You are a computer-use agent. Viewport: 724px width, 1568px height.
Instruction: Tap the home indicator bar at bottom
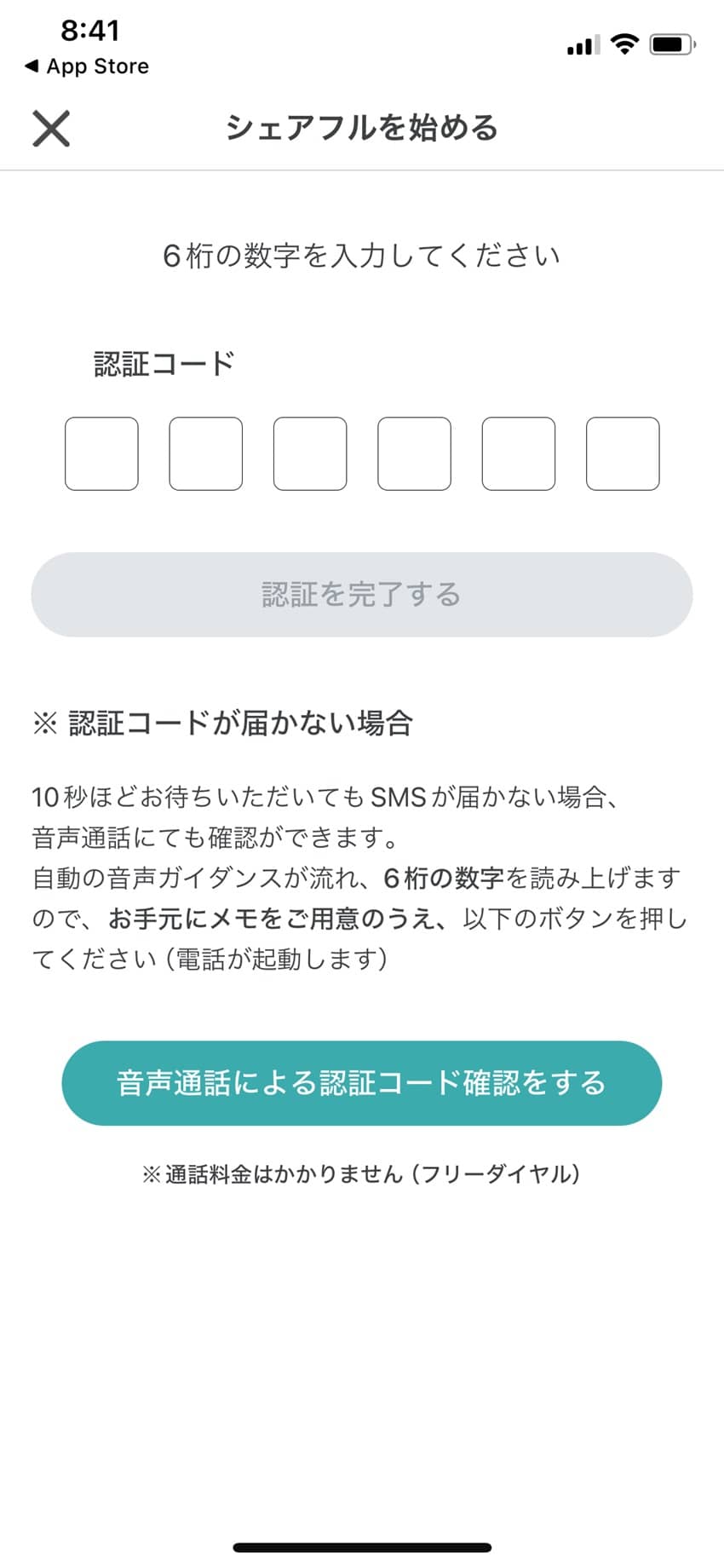coord(361,1548)
